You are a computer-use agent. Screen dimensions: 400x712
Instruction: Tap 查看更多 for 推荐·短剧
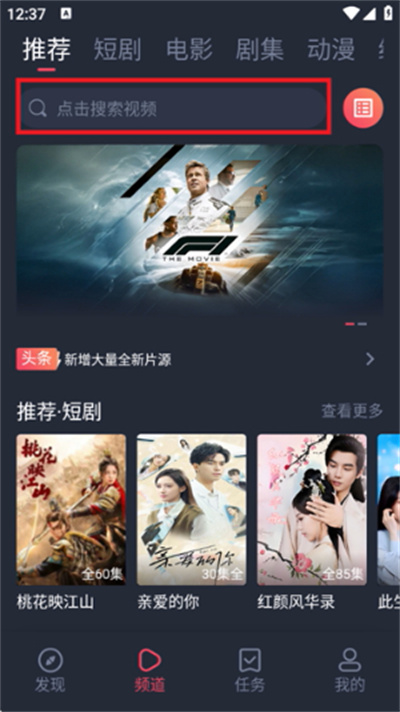coord(352,411)
